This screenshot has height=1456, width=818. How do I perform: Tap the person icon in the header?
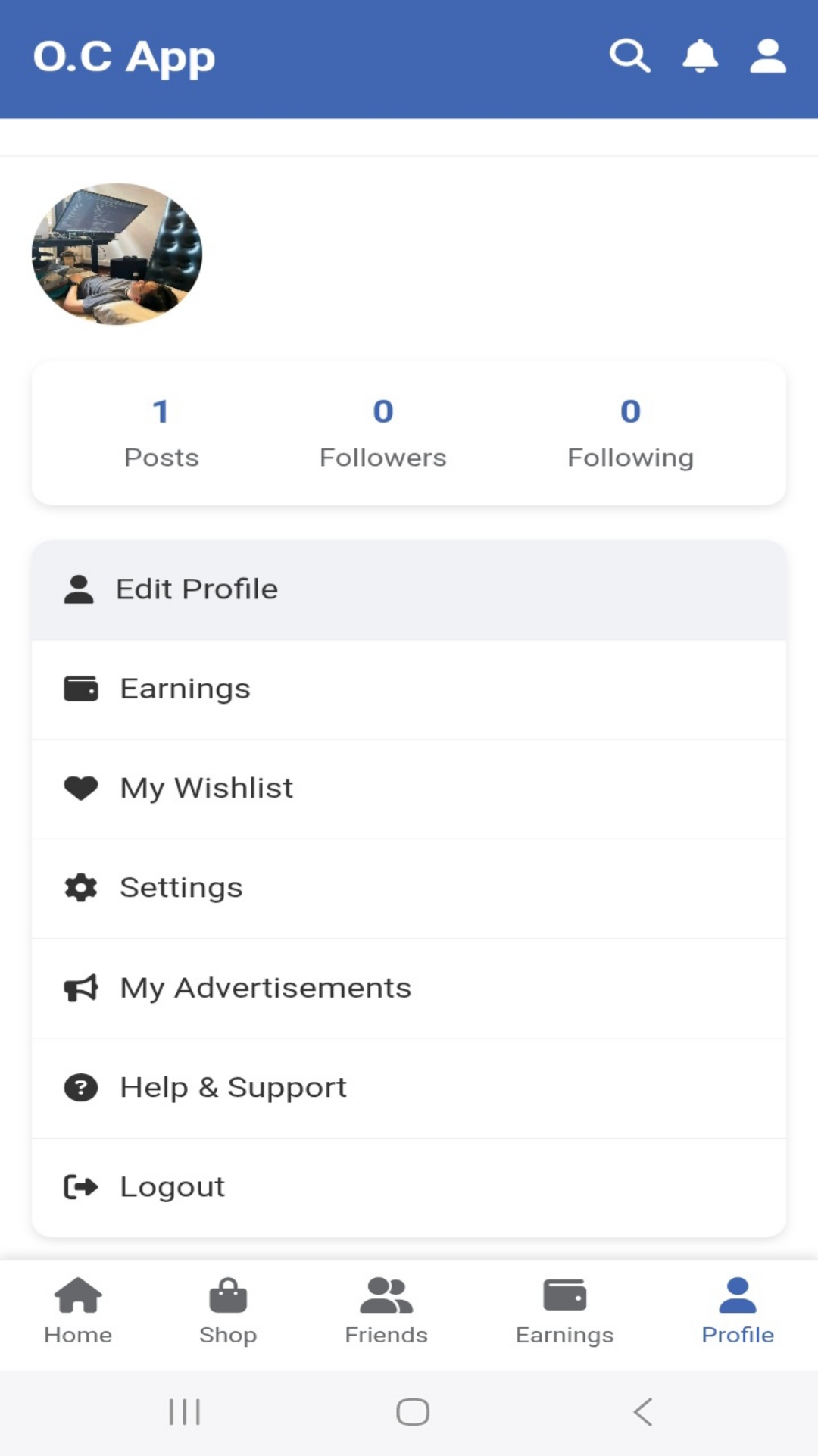point(766,55)
